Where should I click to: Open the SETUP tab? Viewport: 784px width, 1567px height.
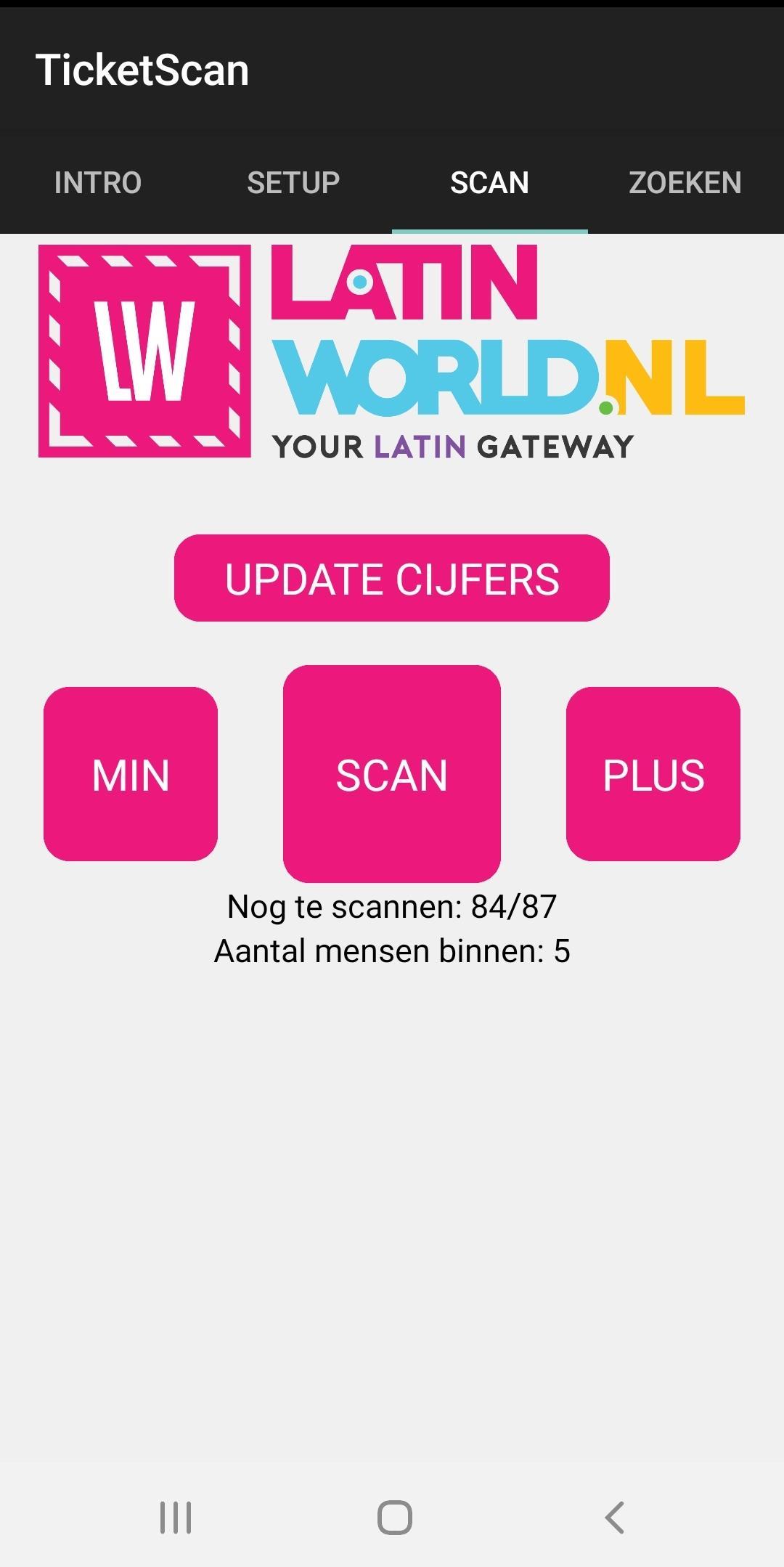[293, 182]
